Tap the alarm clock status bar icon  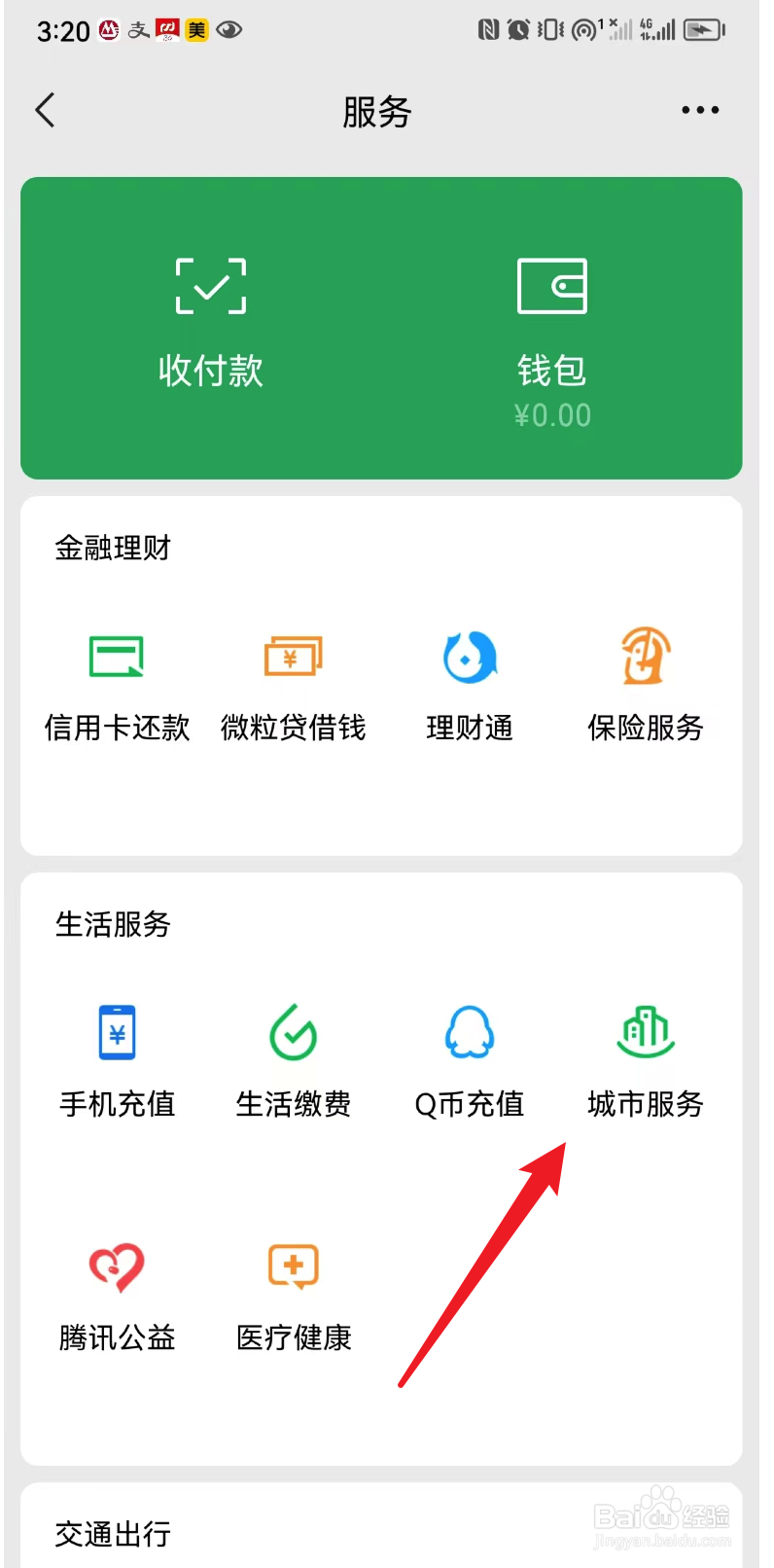click(x=516, y=29)
